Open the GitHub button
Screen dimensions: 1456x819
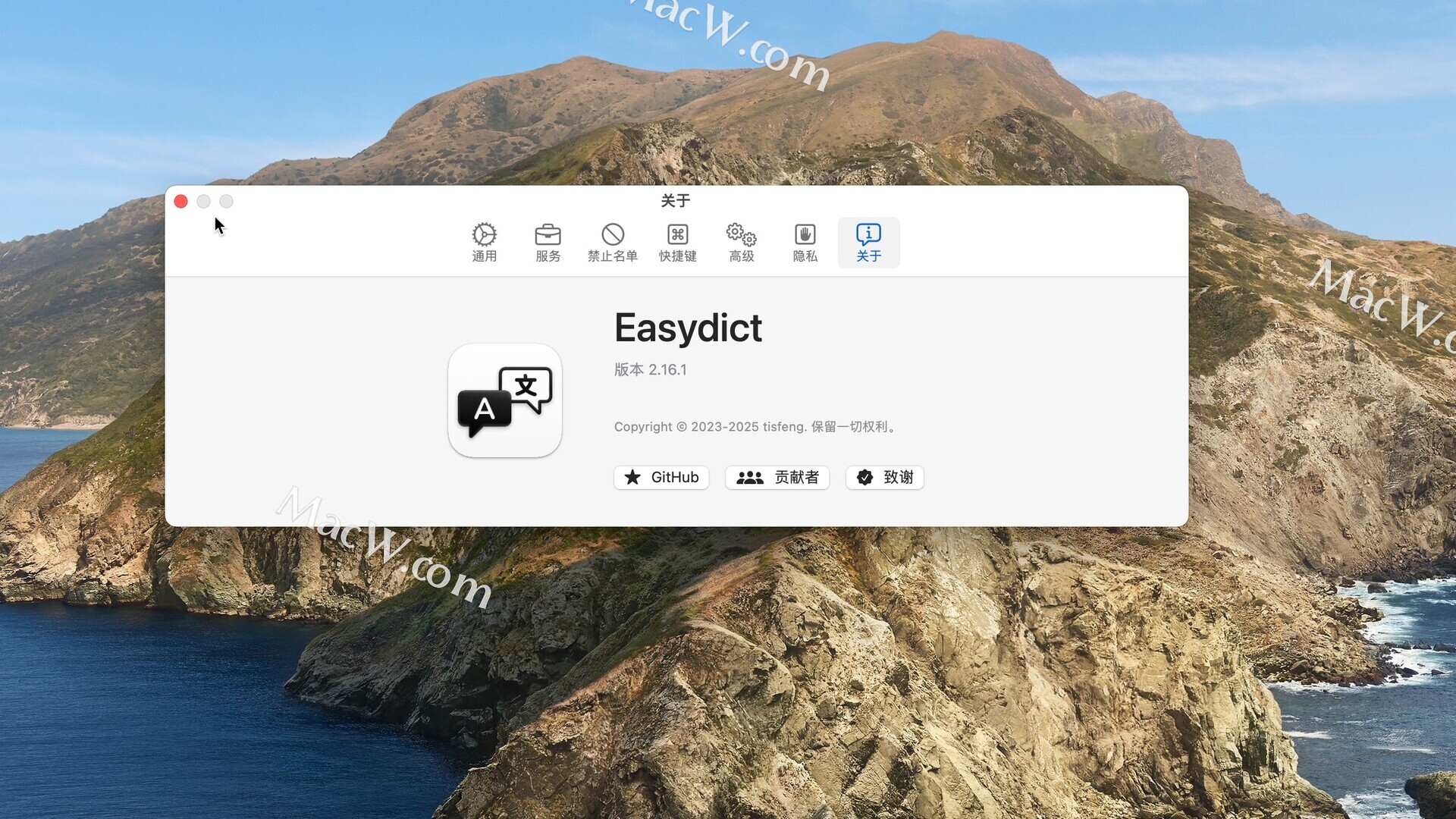click(661, 477)
